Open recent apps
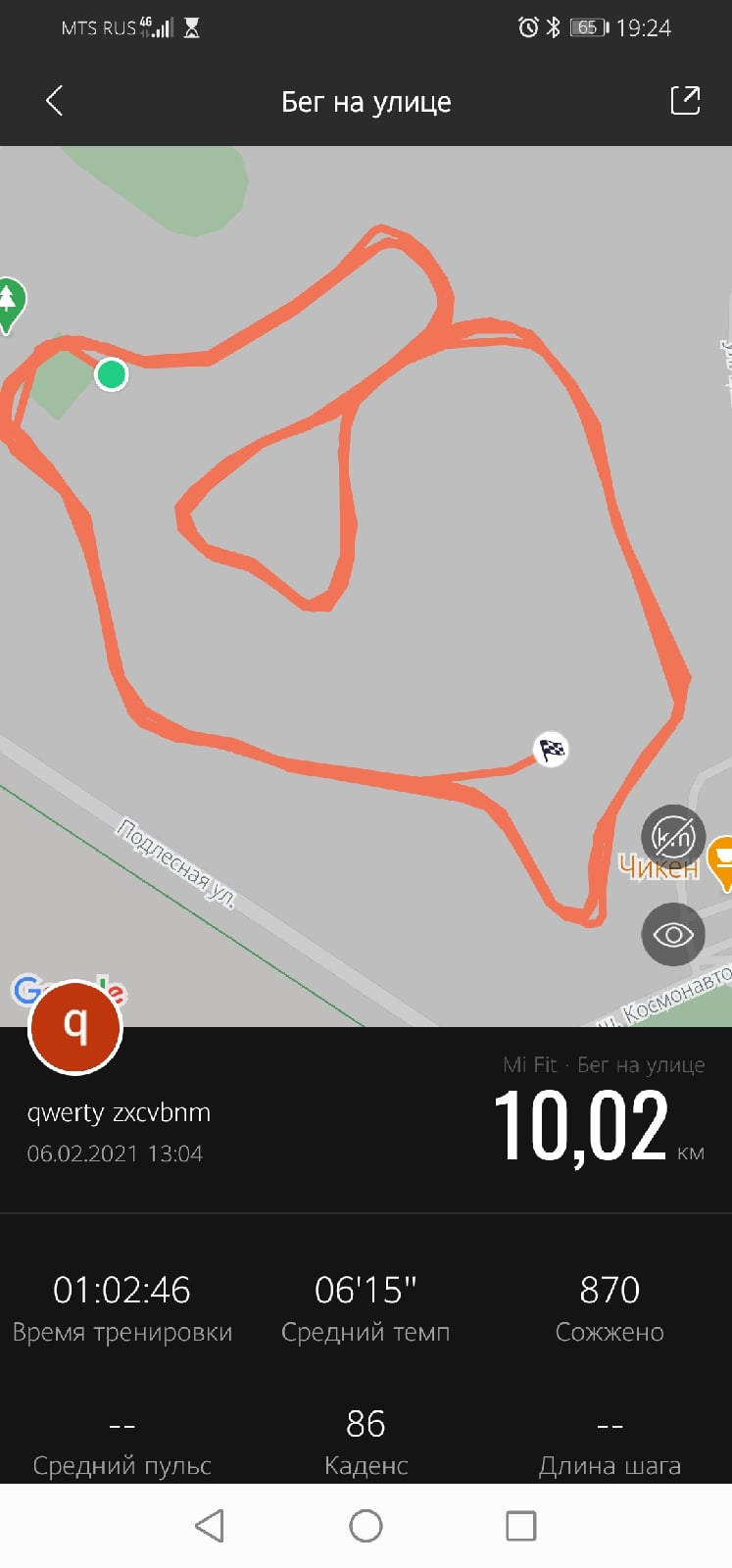This screenshot has height=1568, width=732. tap(520, 1526)
